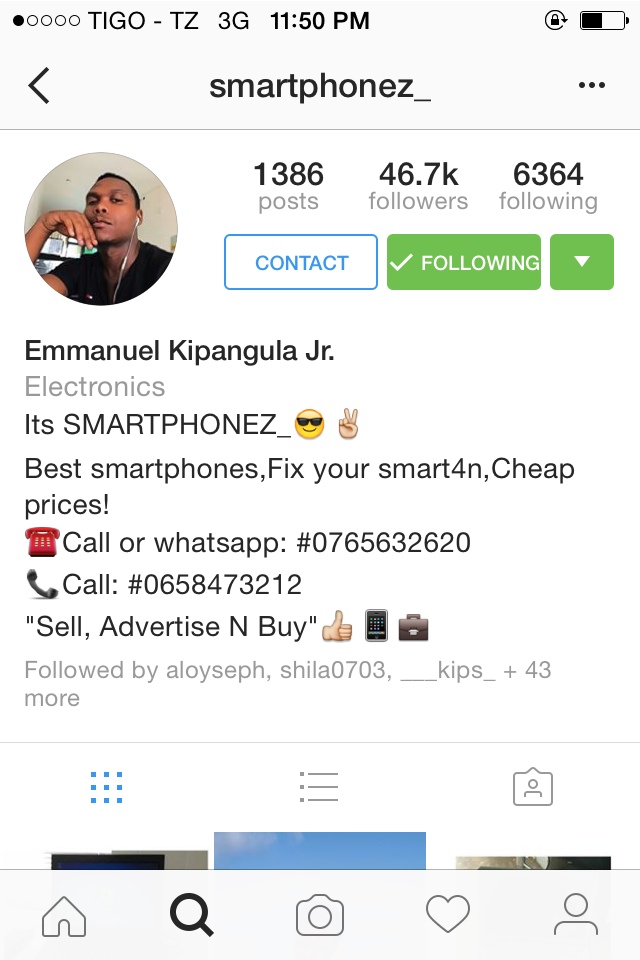640x960 pixels.
Task: Go to the home feed tab
Action: pyautogui.click(x=64, y=915)
